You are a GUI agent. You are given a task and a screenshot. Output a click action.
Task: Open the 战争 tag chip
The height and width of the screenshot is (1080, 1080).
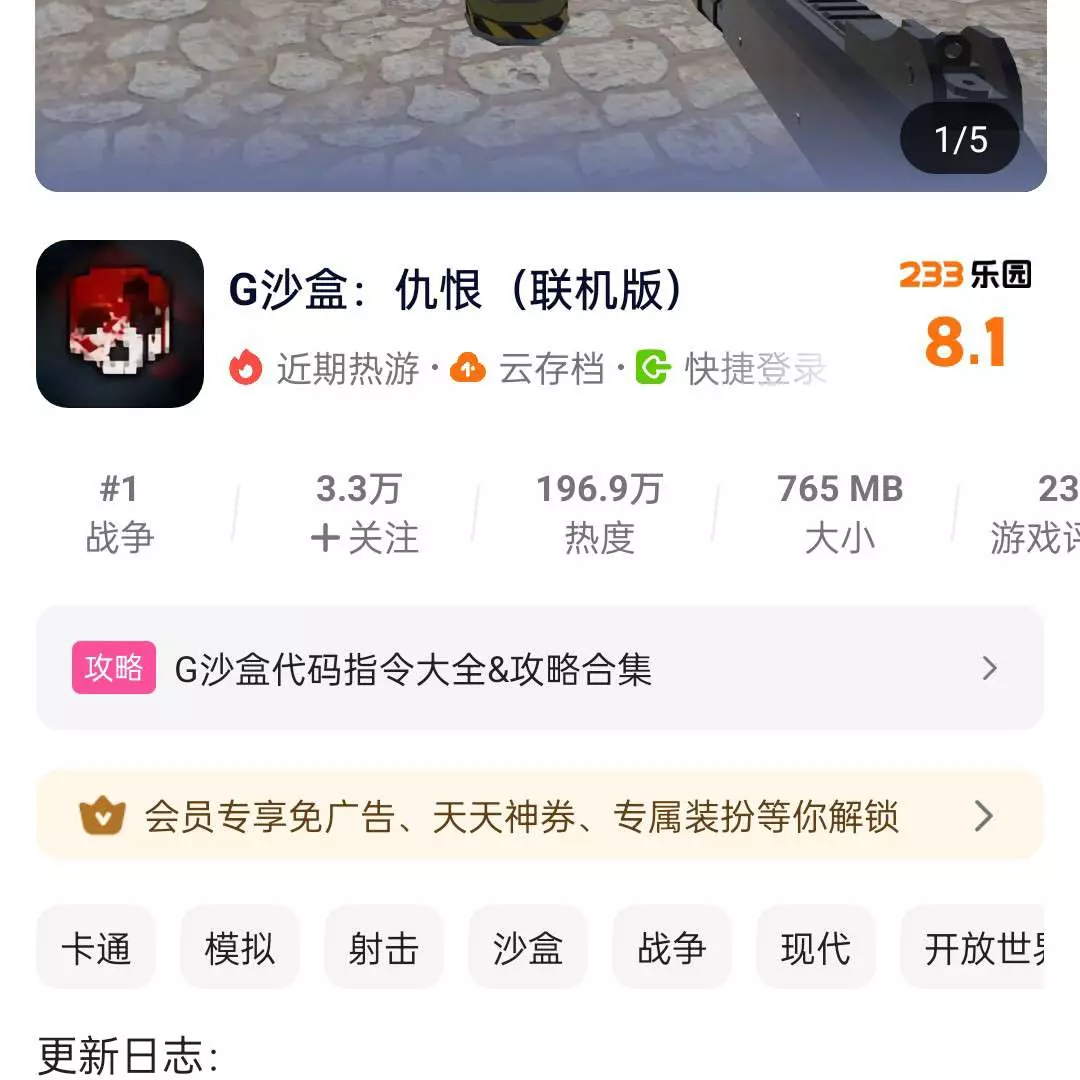point(672,948)
